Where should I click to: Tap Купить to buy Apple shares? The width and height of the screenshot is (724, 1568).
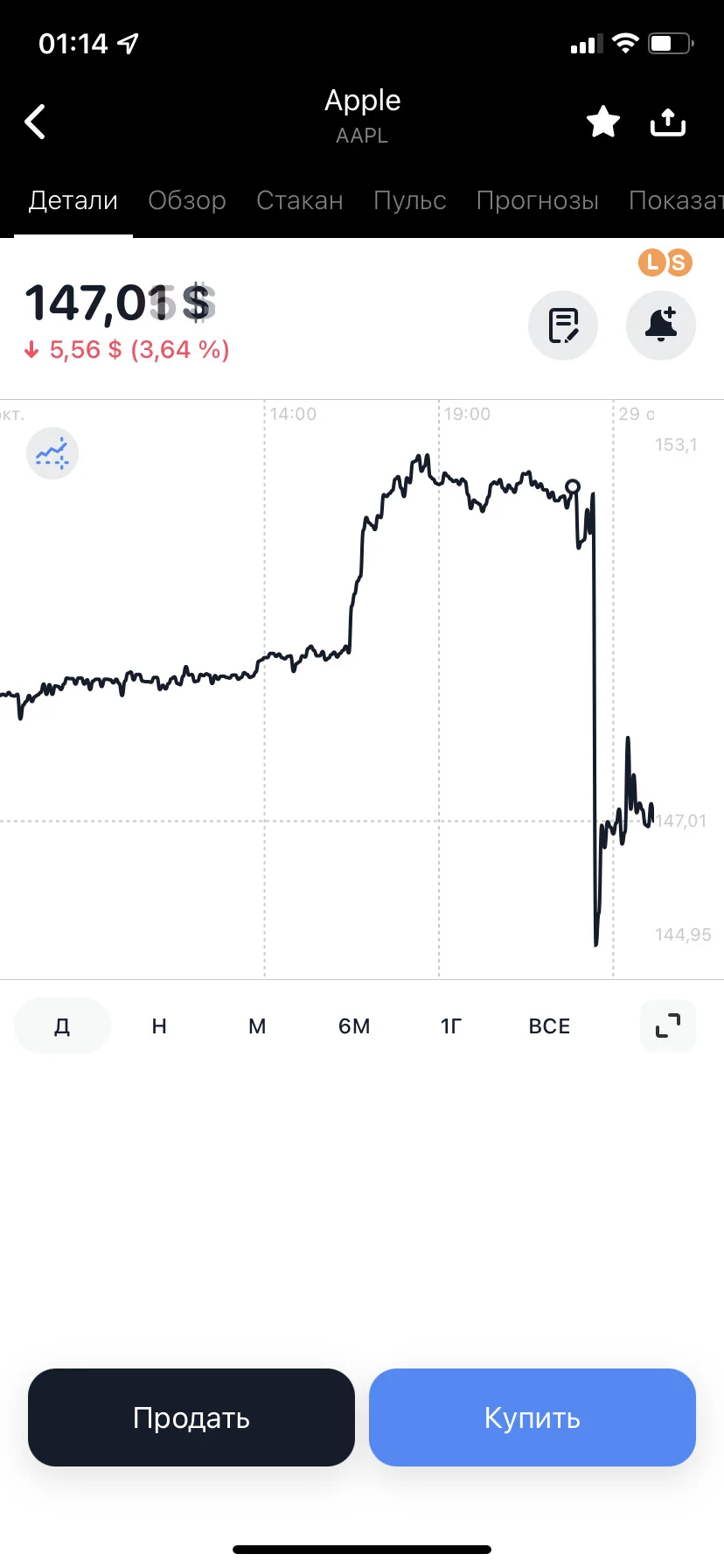coord(533,1417)
